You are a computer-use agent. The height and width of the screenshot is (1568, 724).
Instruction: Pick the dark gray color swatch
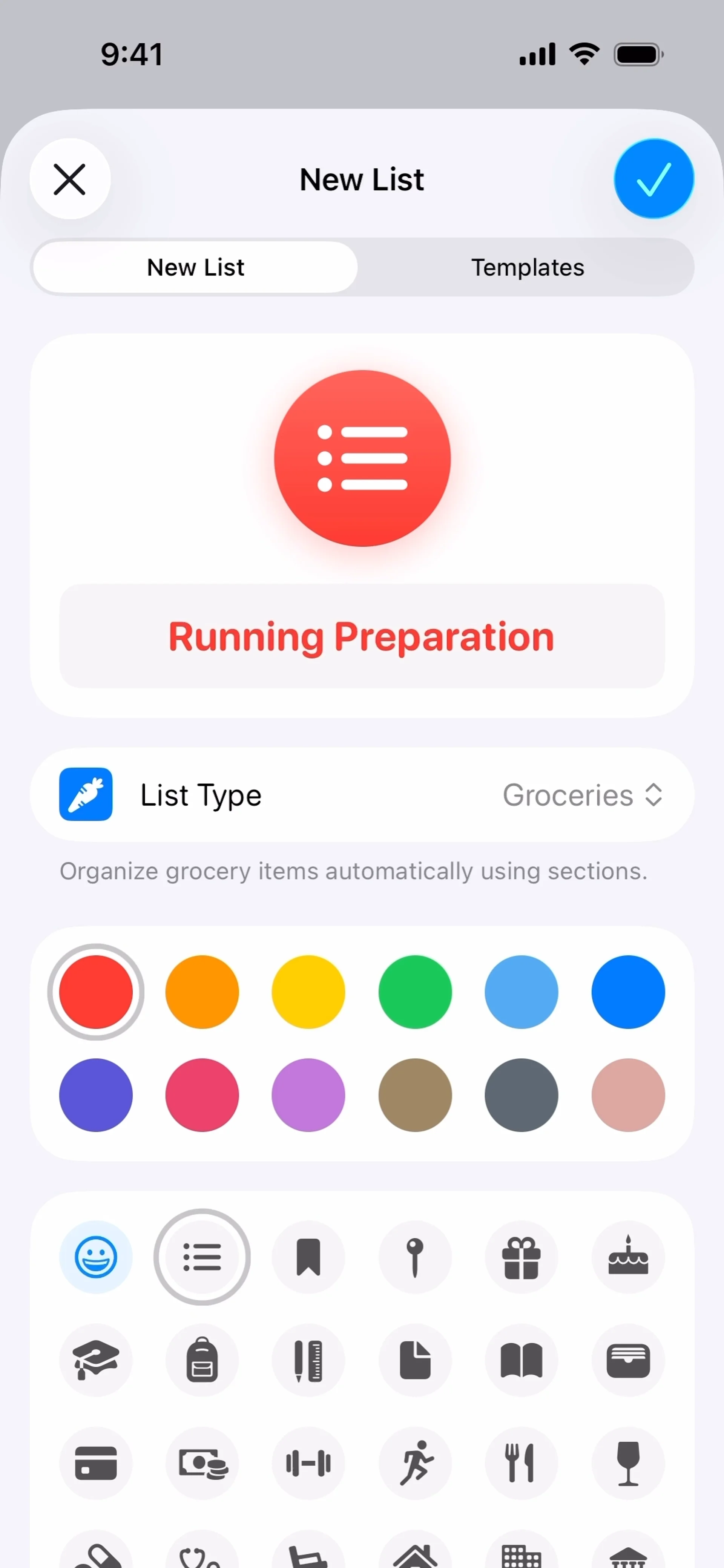point(521,1095)
